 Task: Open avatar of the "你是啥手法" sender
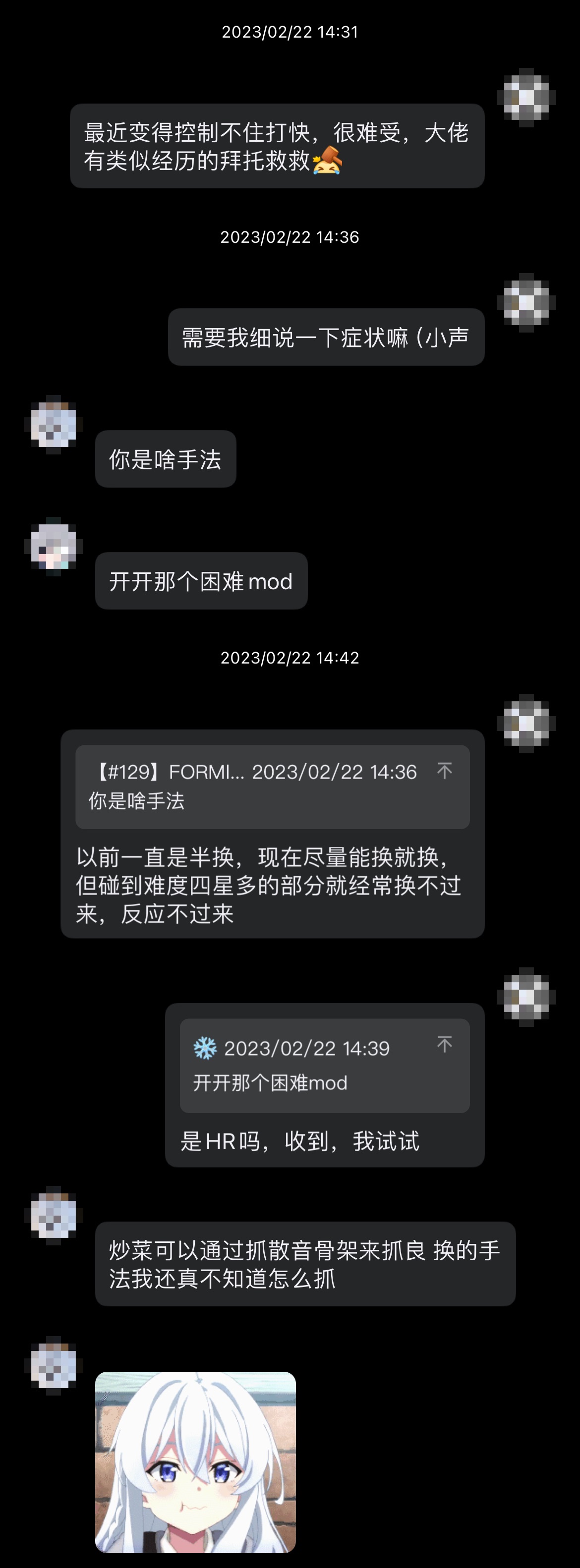pyautogui.click(x=54, y=424)
